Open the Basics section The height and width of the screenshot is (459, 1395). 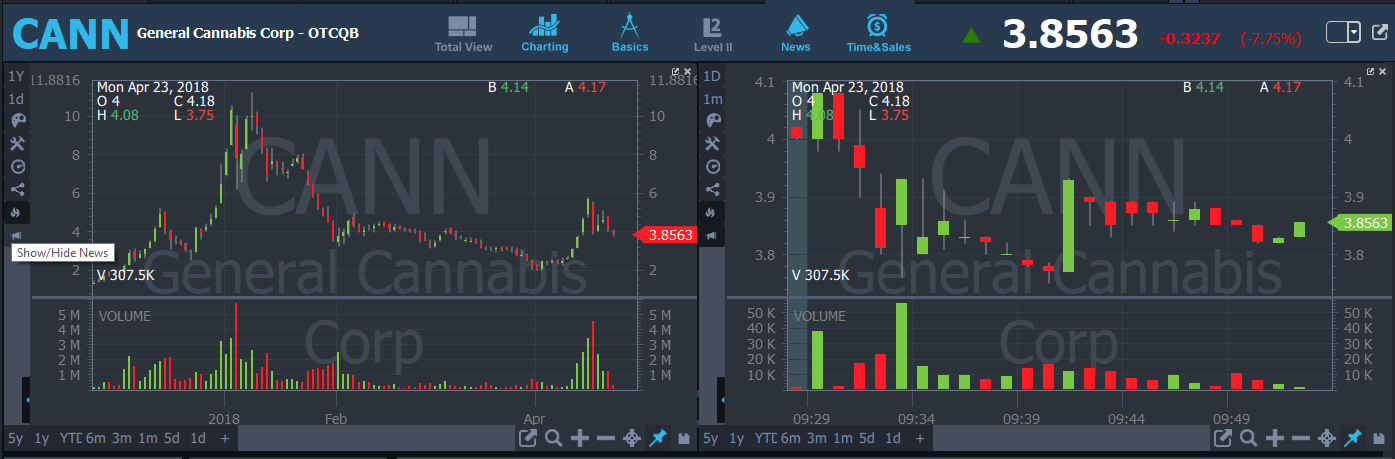[x=630, y=34]
